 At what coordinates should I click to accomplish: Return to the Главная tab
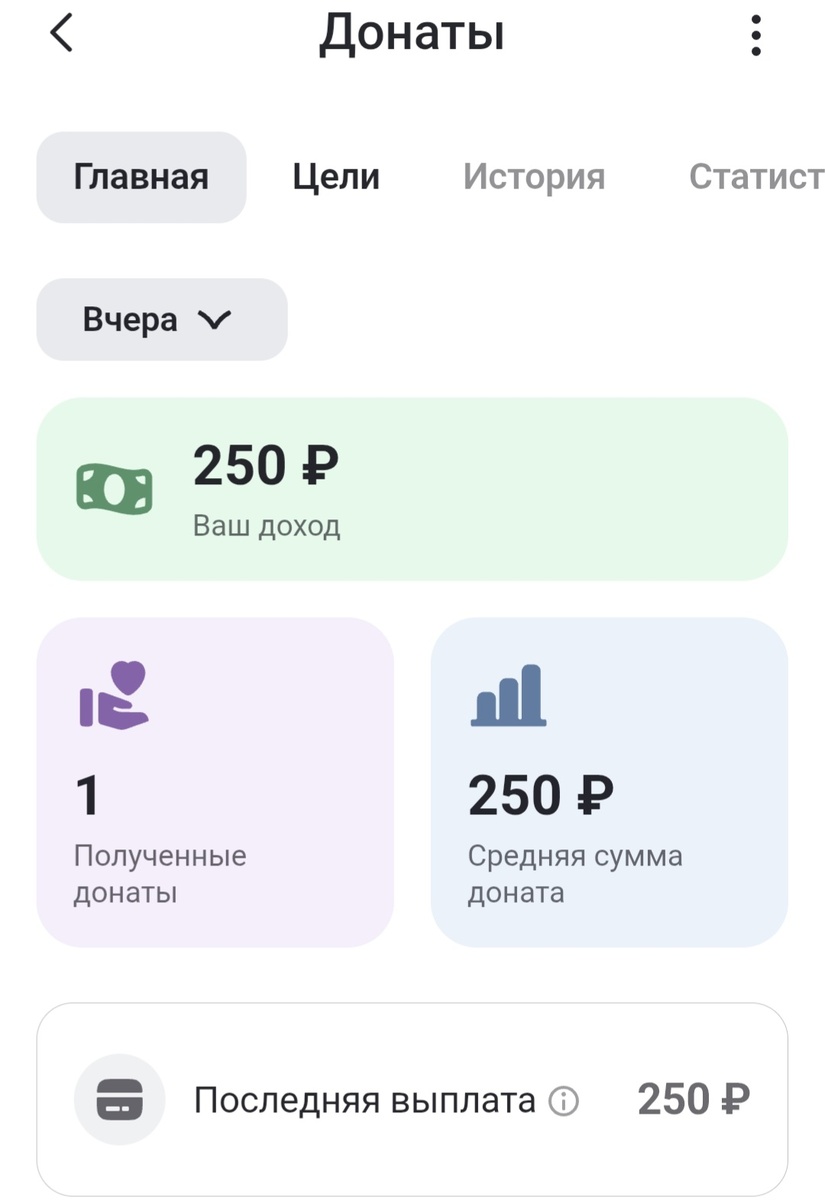[x=140, y=177]
